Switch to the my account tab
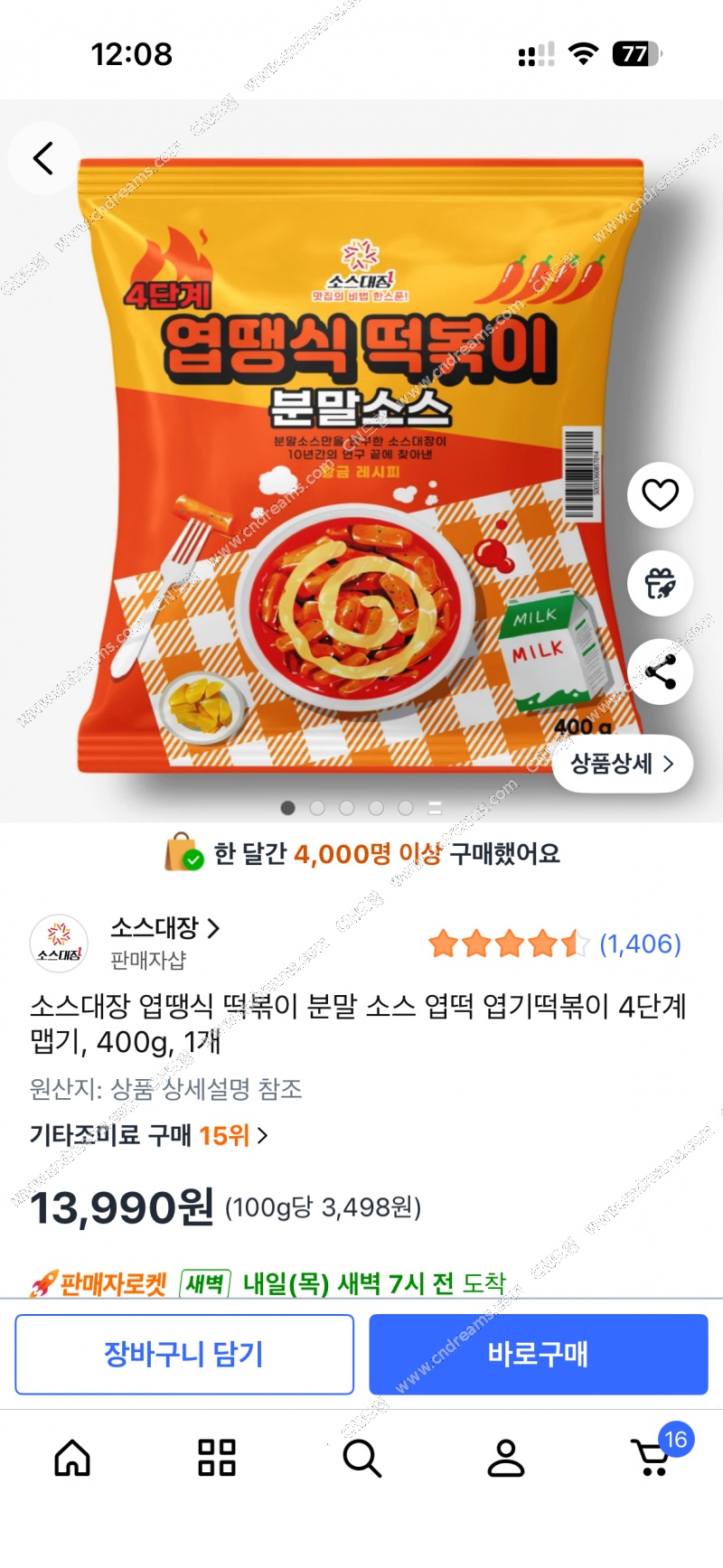The image size is (723, 1568). 506,1458
